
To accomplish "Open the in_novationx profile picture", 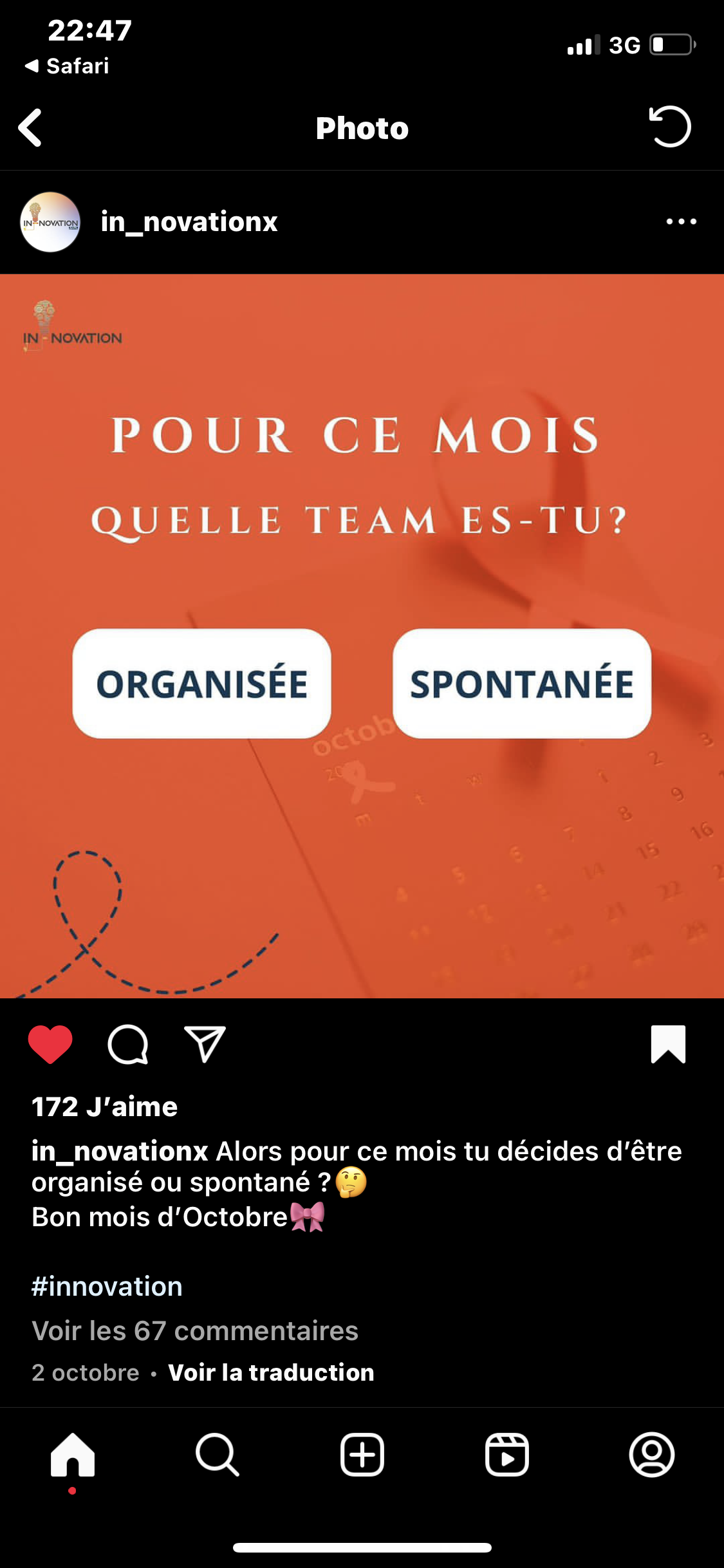I will 50,222.
